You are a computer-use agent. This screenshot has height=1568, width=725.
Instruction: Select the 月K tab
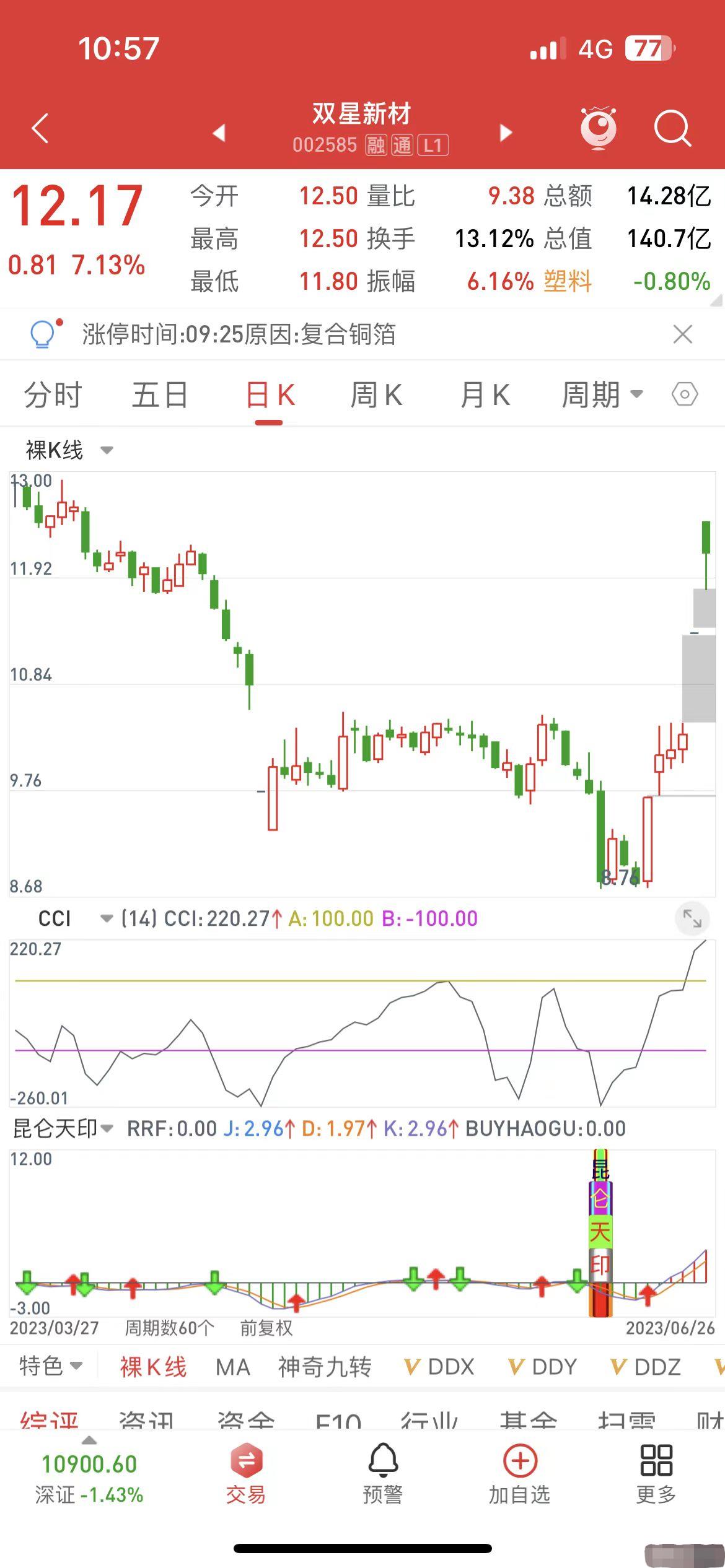tap(485, 395)
